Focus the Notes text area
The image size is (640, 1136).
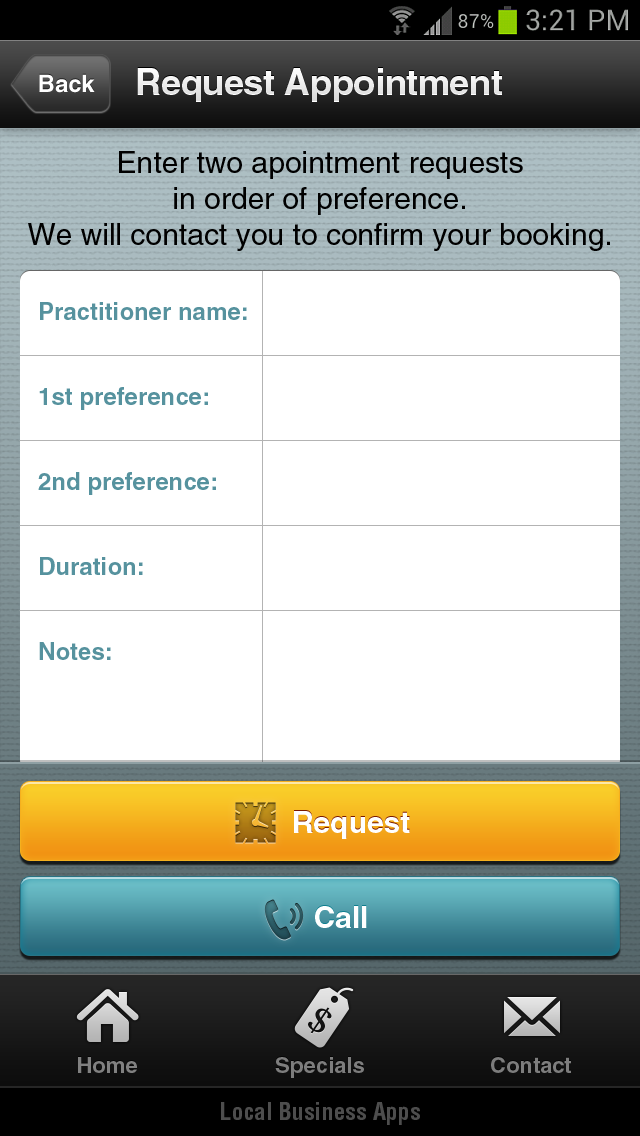coord(440,685)
